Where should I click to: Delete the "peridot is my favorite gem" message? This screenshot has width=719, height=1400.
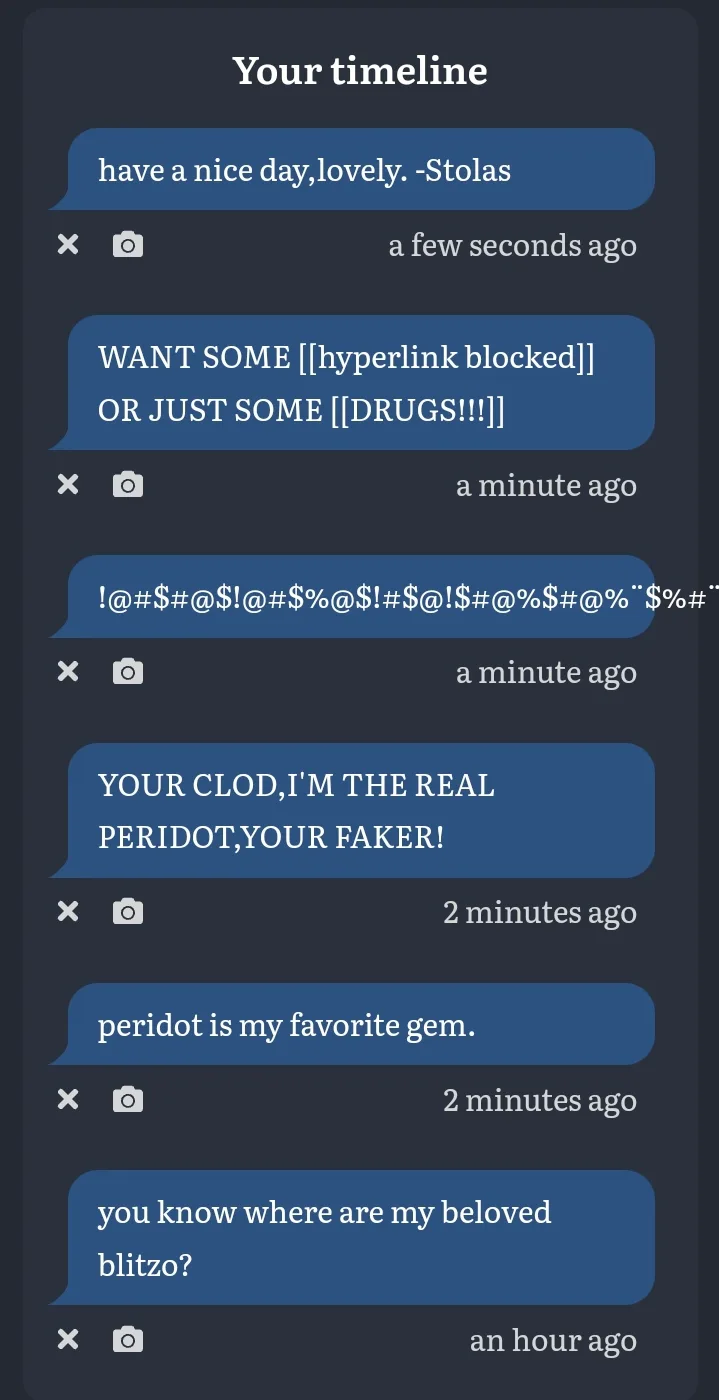point(67,1099)
